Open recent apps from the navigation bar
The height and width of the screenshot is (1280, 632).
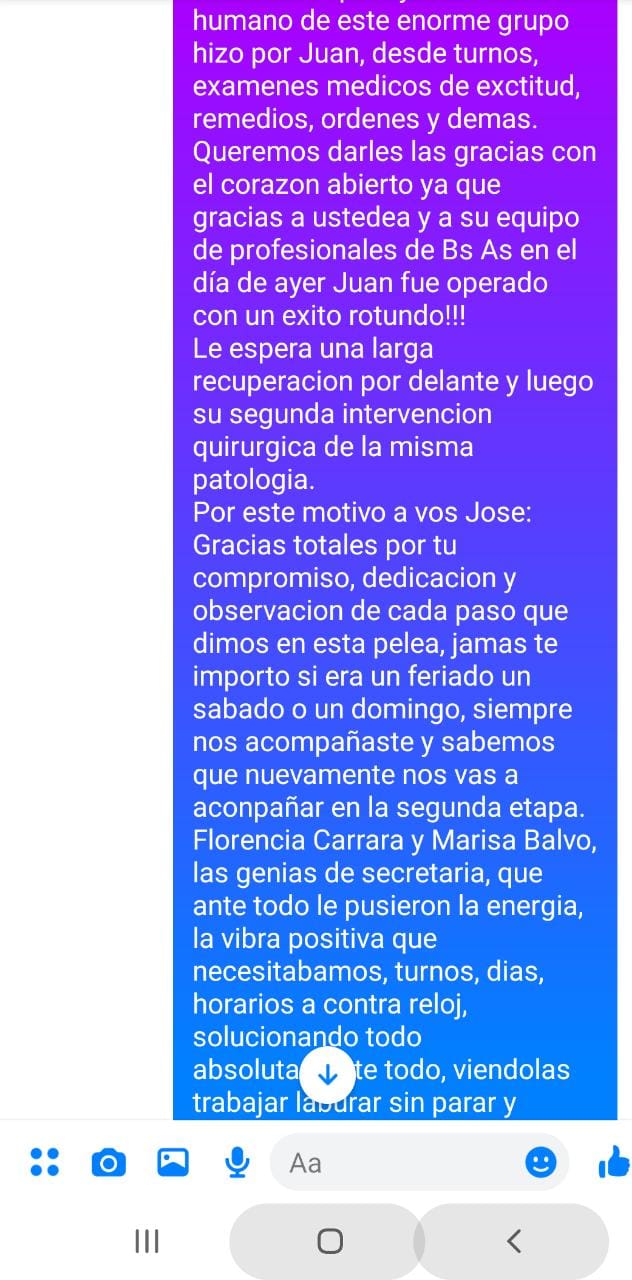(147, 1241)
